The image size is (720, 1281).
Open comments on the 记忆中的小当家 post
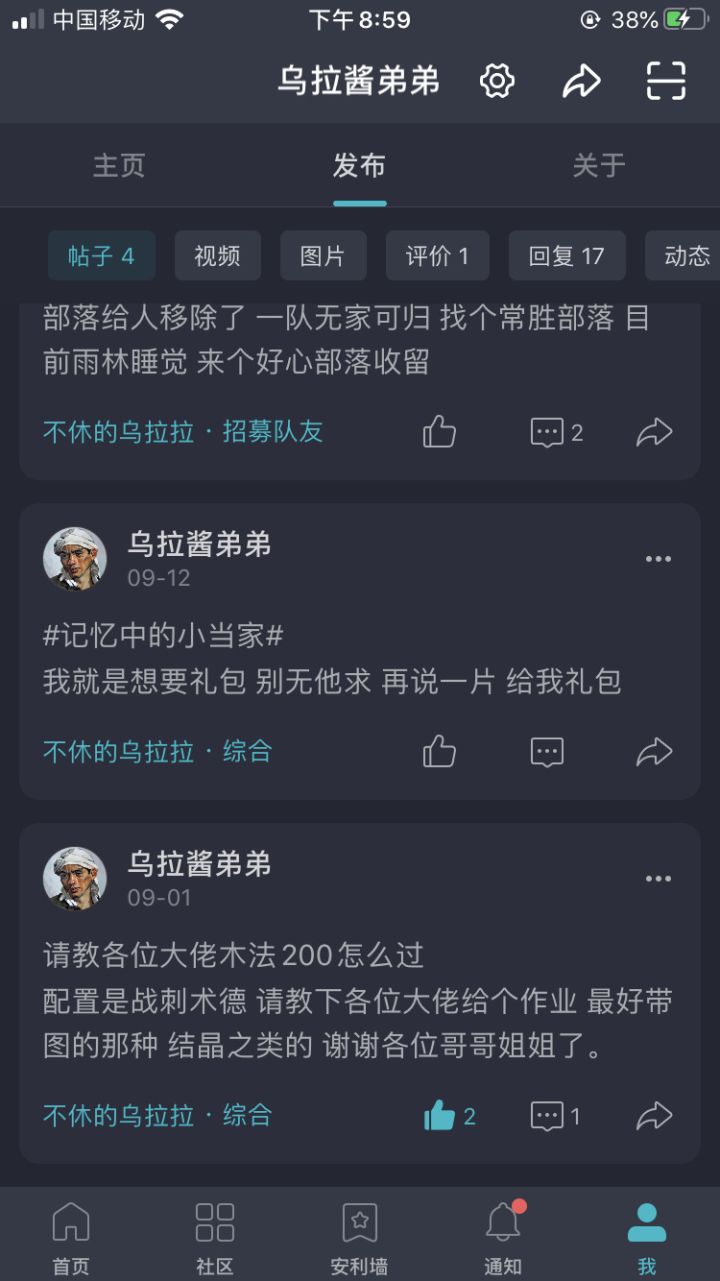point(547,752)
